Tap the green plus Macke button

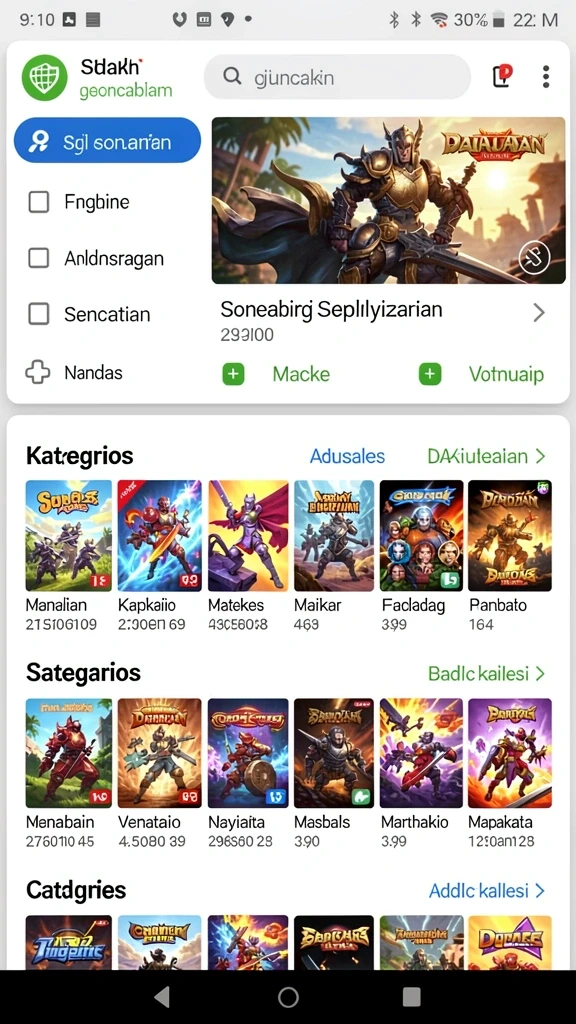coord(277,374)
